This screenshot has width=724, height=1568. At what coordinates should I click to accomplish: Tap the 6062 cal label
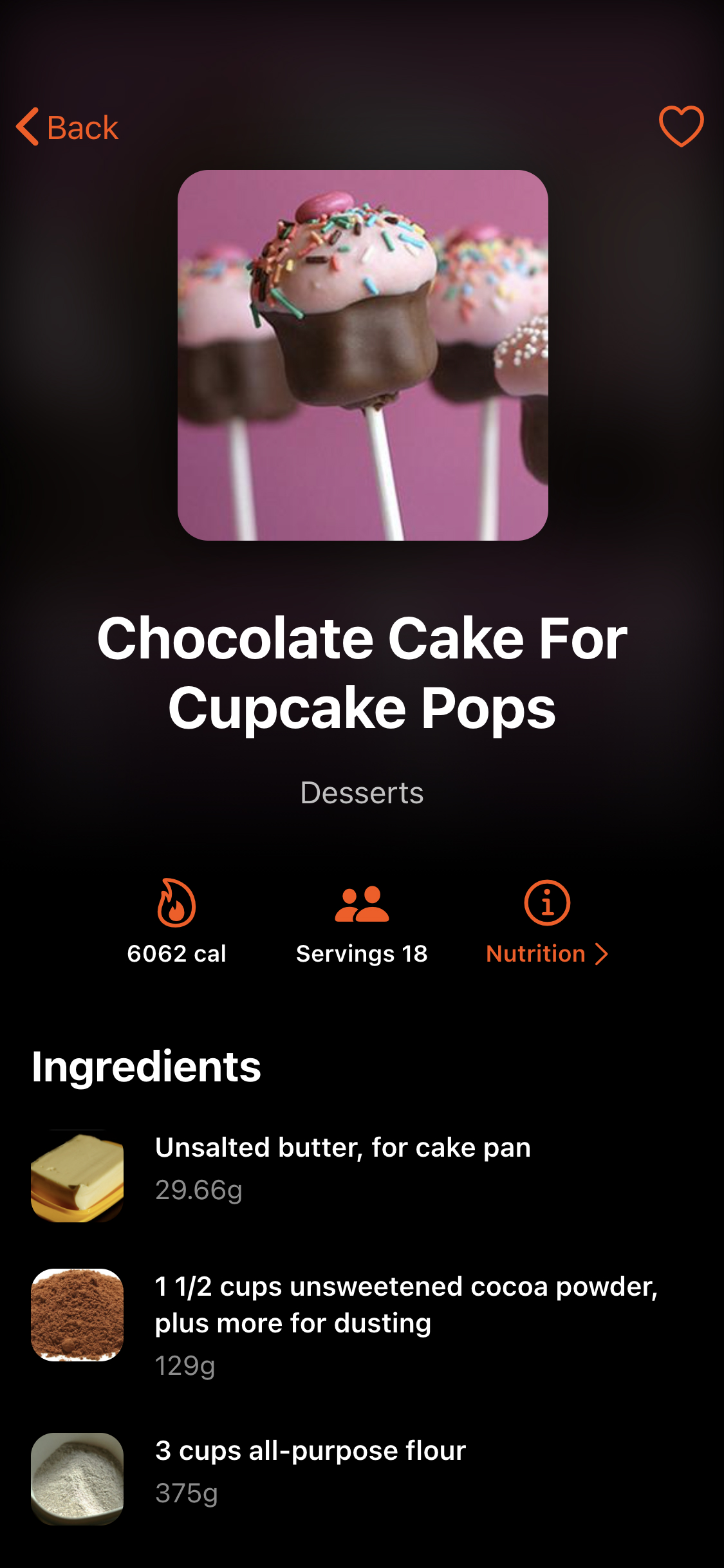click(176, 954)
